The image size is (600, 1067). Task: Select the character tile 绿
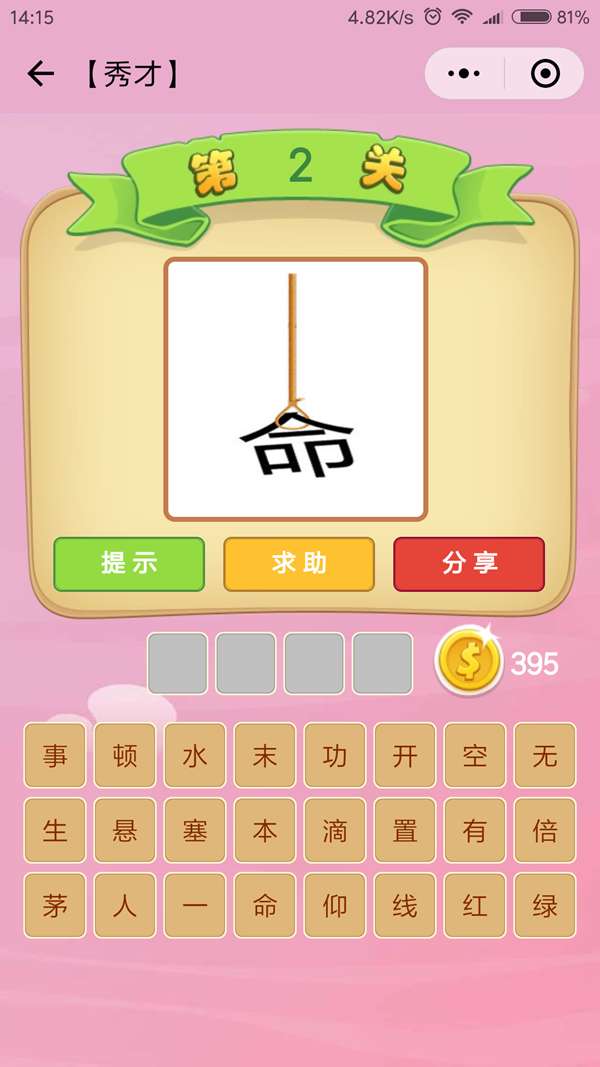click(545, 906)
